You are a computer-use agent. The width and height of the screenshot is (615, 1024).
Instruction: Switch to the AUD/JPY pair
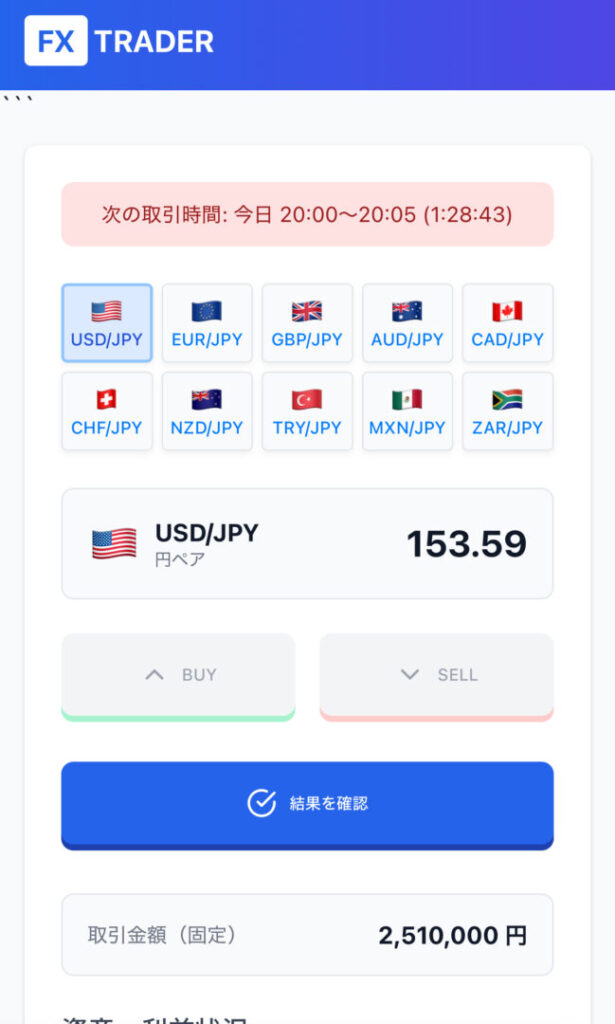pyautogui.click(x=407, y=323)
